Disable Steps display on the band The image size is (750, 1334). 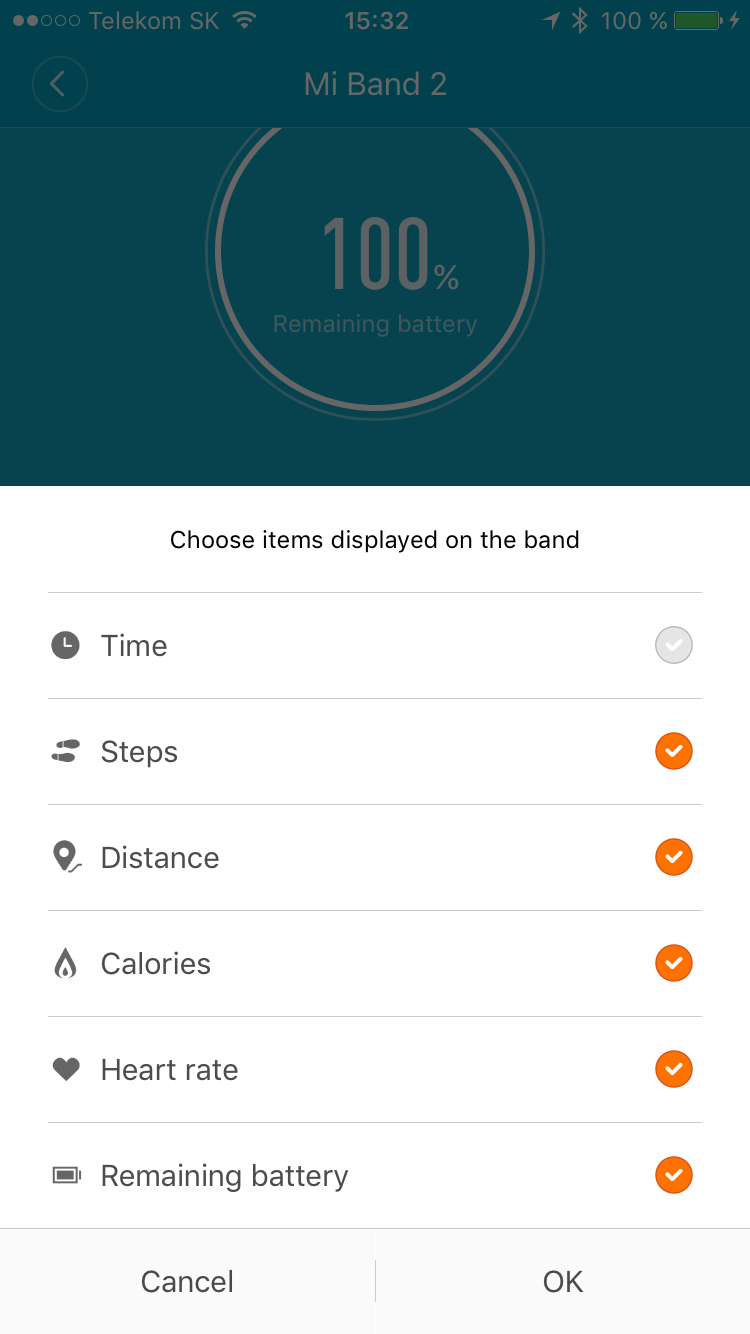coord(673,751)
